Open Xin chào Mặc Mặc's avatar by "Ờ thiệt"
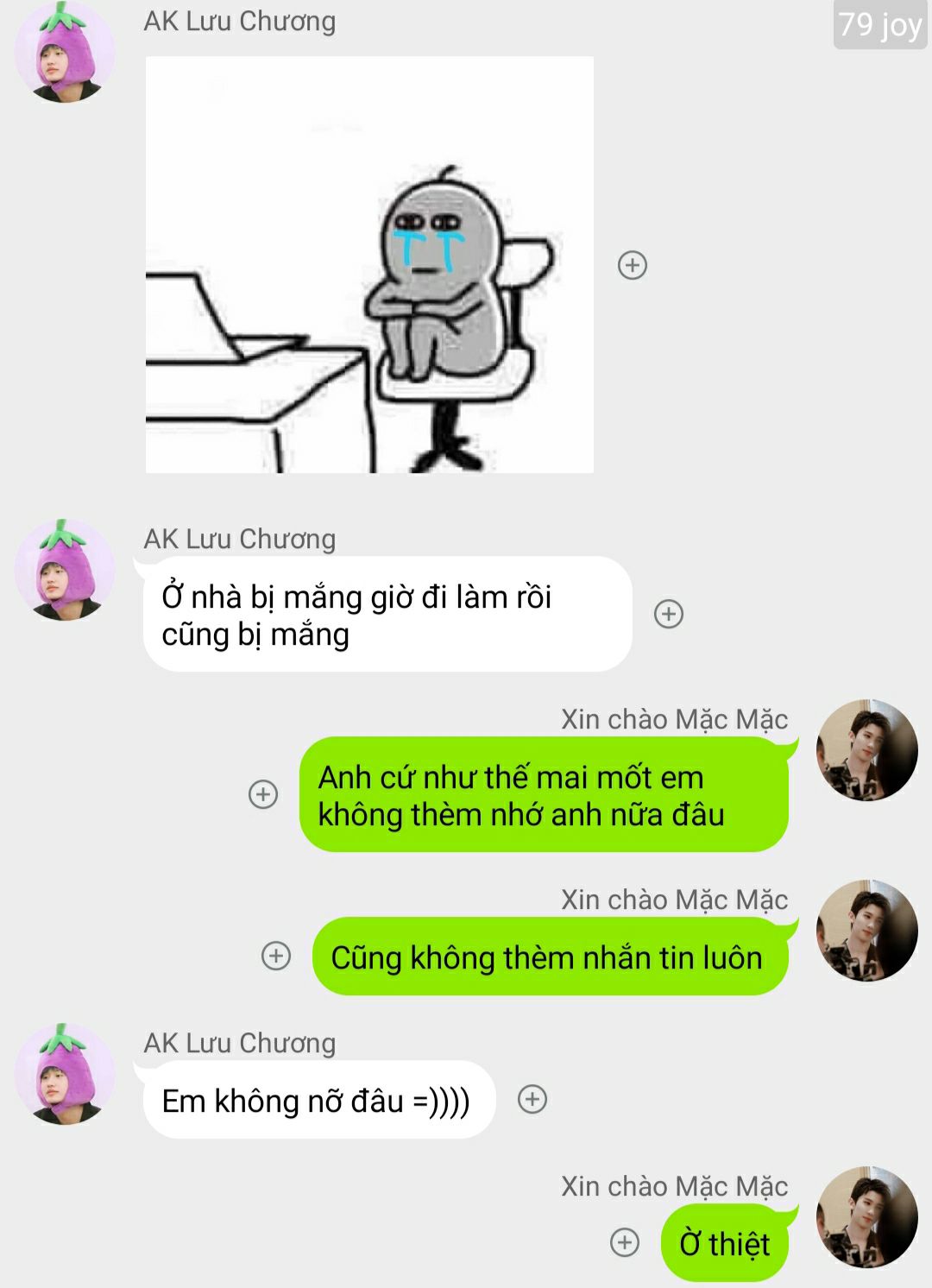 [866, 1217]
